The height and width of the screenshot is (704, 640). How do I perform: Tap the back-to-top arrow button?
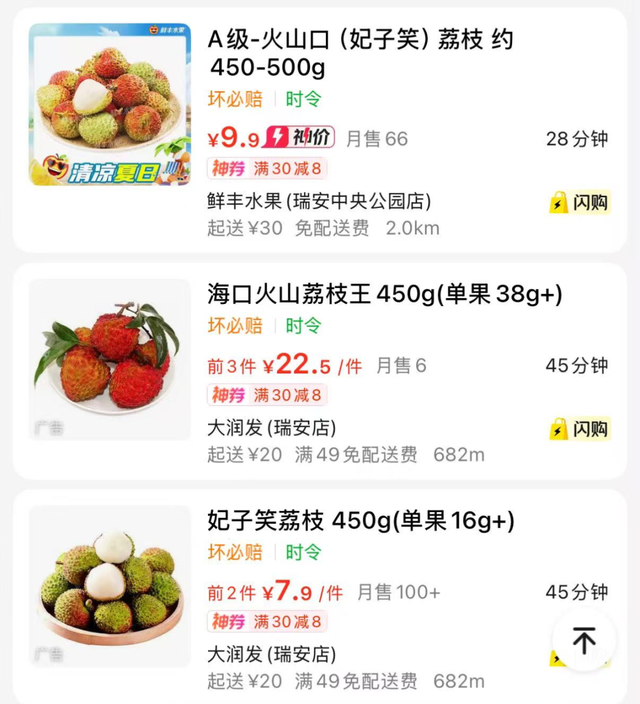point(584,640)
